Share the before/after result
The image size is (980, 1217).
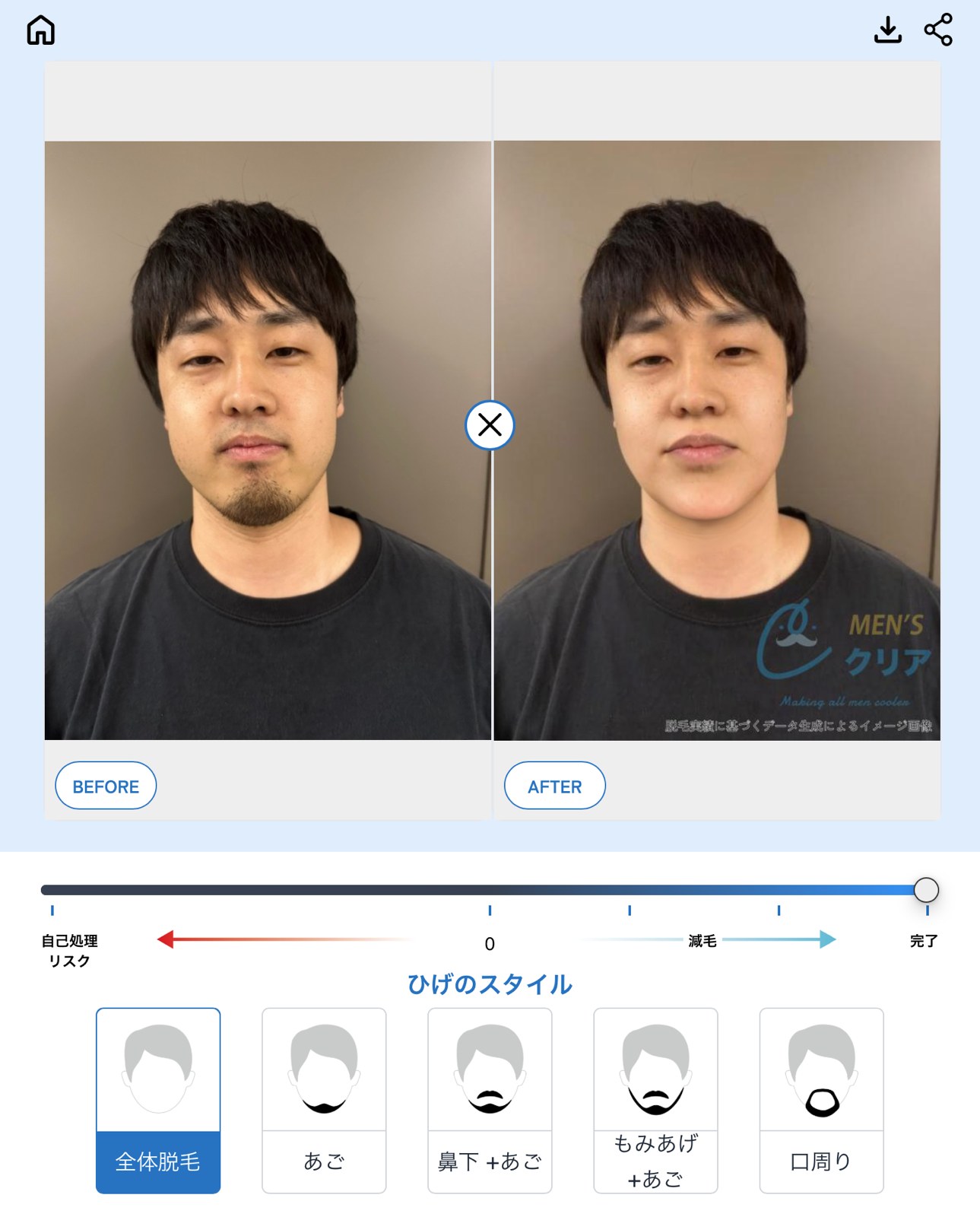click(938, 30)
